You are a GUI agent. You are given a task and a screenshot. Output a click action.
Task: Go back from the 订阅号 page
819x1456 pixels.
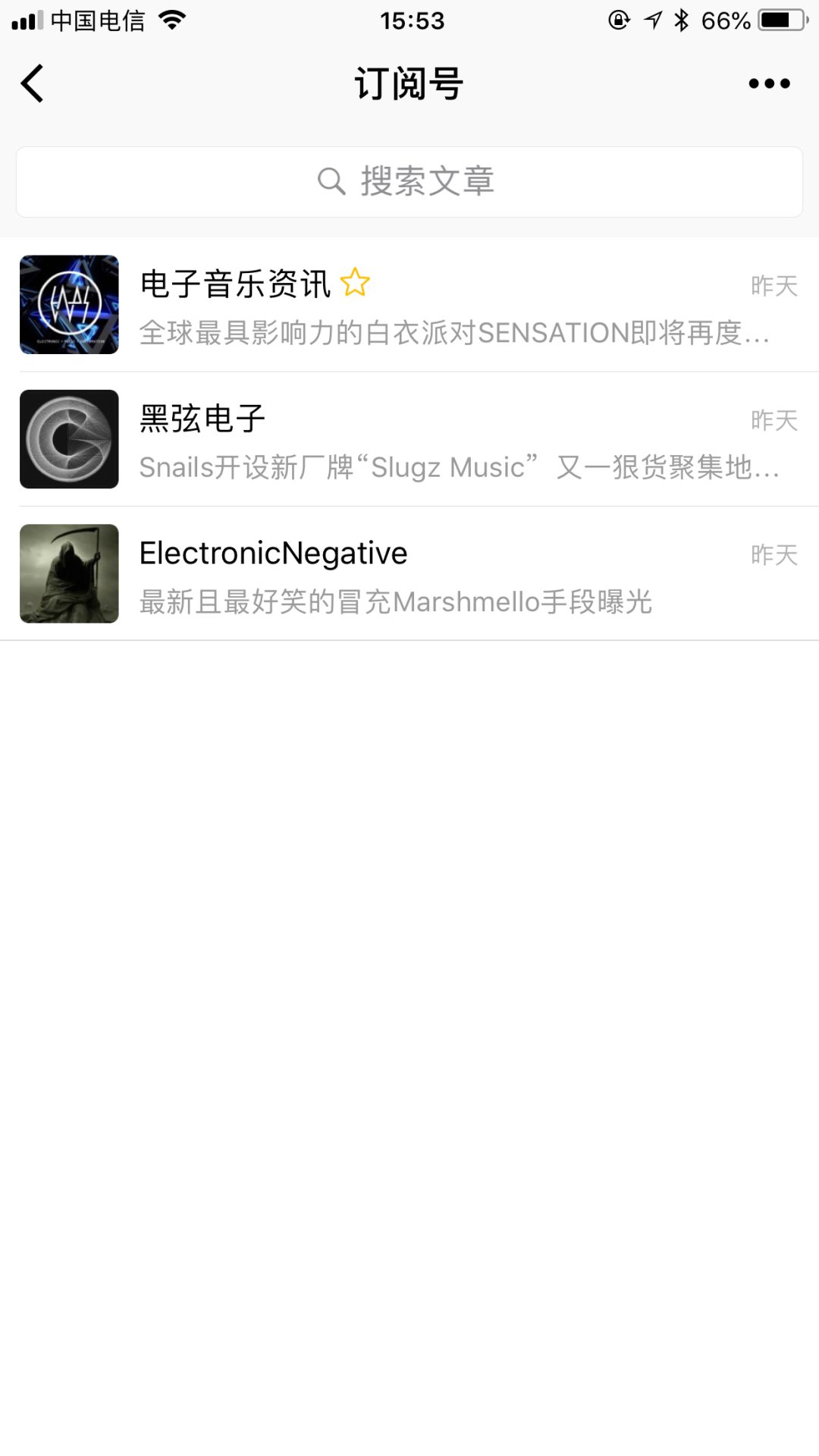[33, 83]
